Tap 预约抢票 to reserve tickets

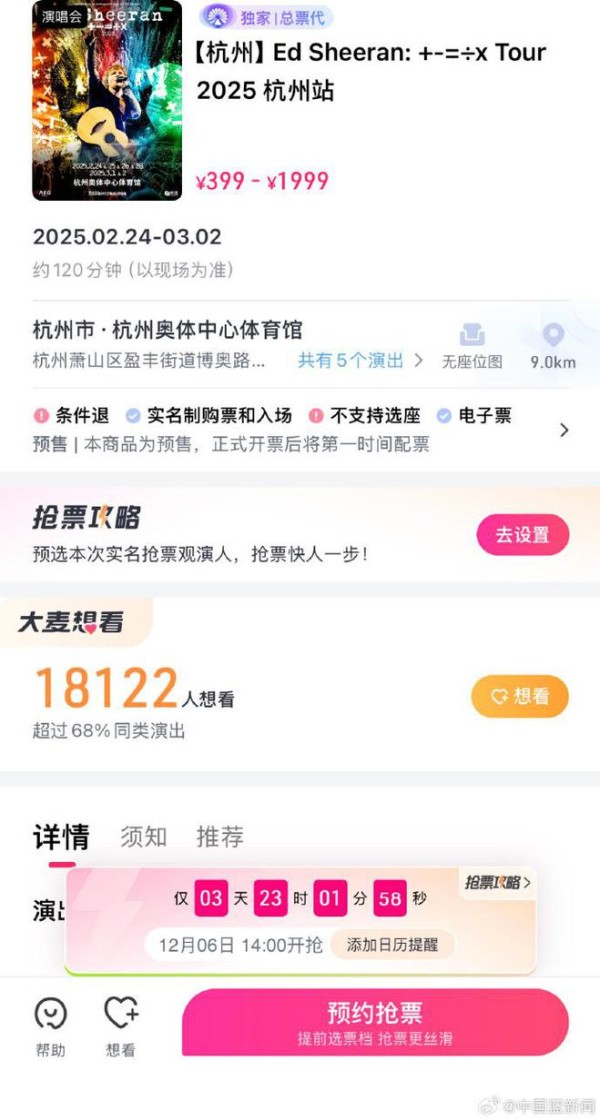(375, 1022)
